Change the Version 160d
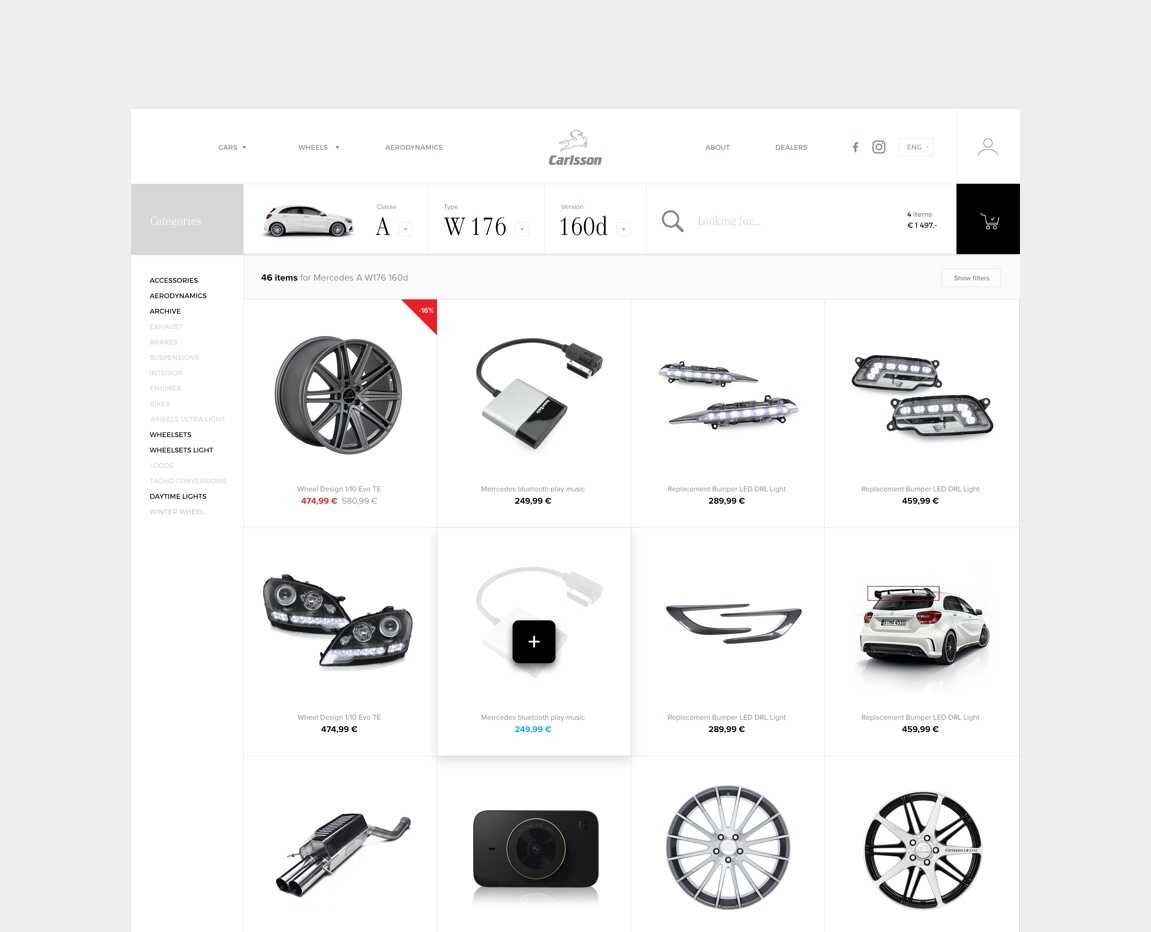This screenshot has width=1151, height=932. [623, 229]
